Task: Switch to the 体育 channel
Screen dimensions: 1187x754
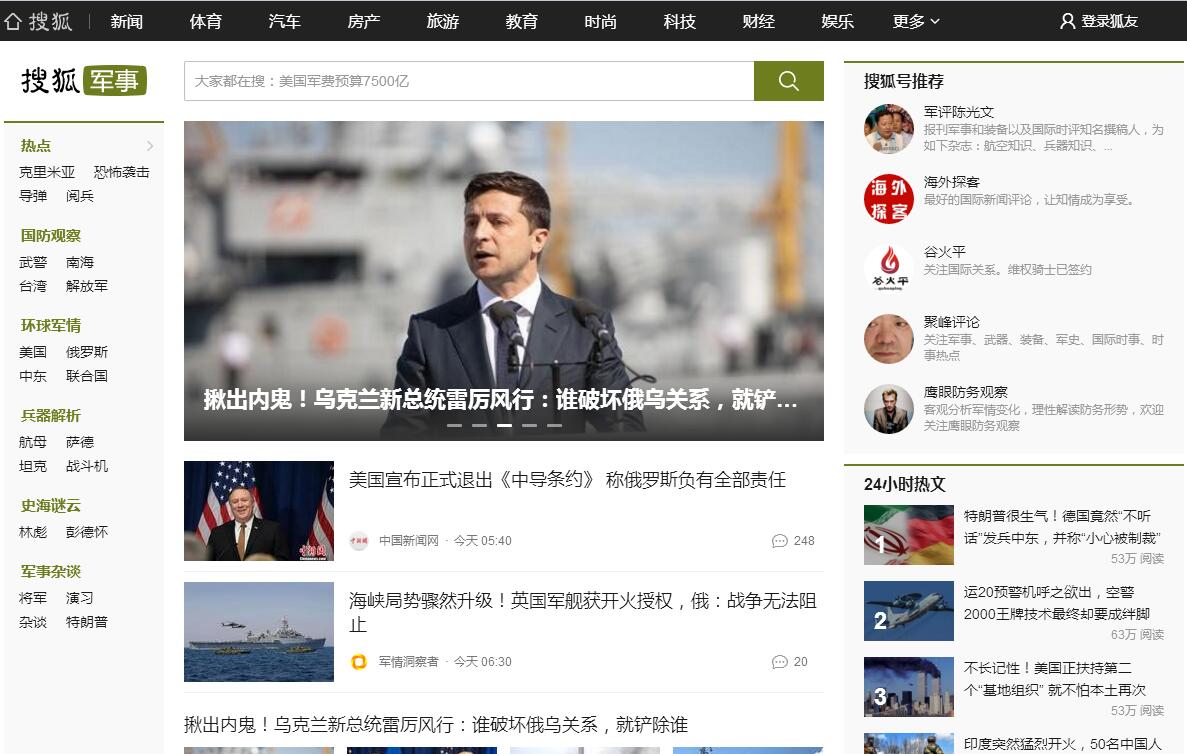Action: [205, 21]
